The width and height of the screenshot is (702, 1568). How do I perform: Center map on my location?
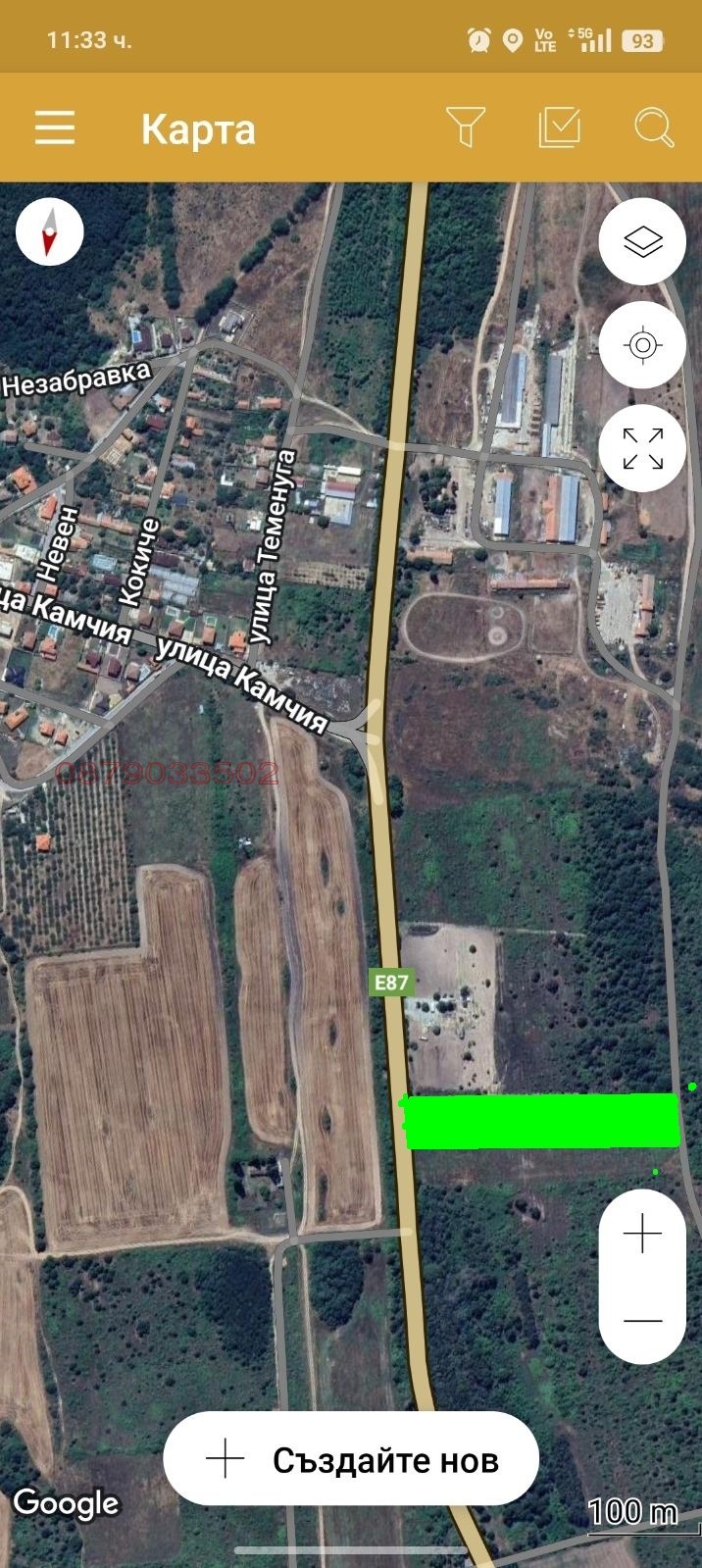642,345
